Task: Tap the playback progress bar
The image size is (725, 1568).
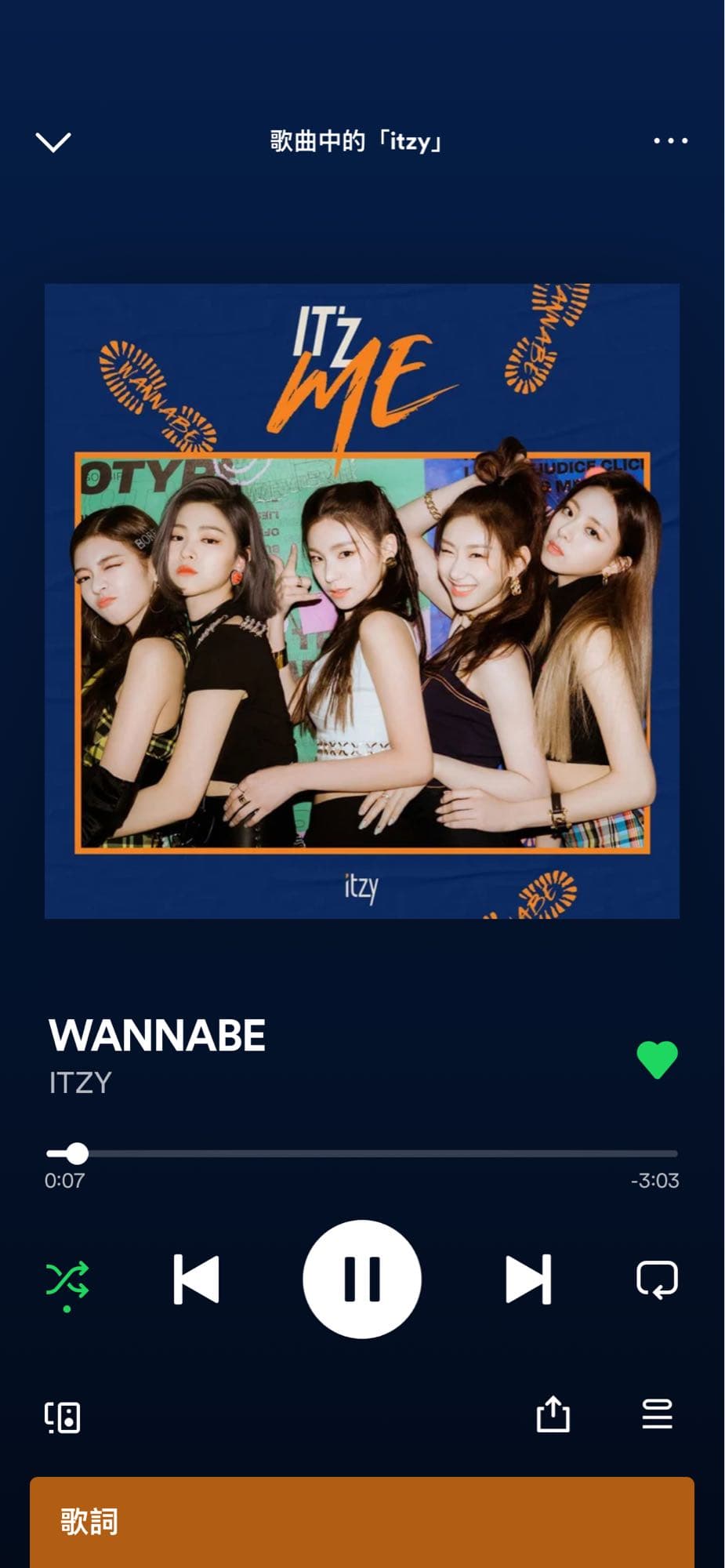Action: [x=361, y=1153]
